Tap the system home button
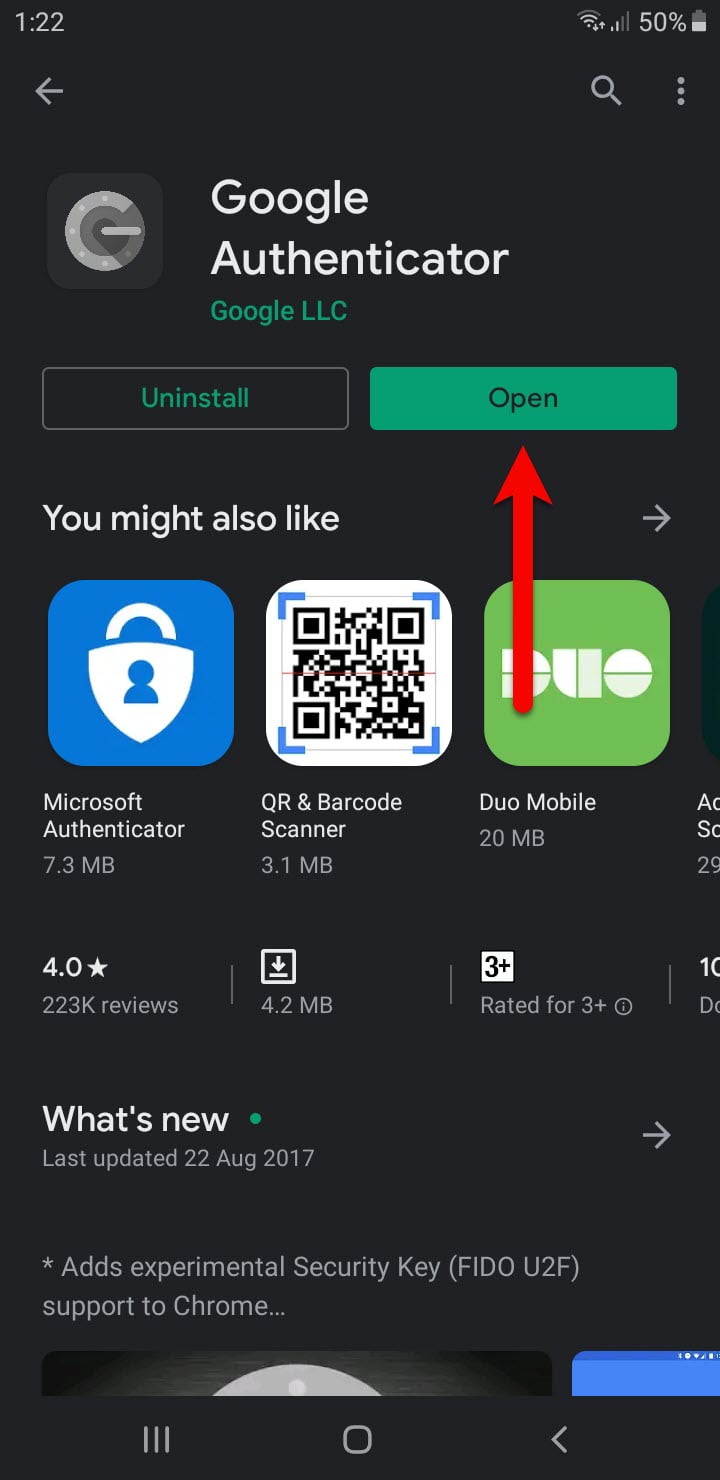This screenshot has height=1480, width=720. point(357,1439)
